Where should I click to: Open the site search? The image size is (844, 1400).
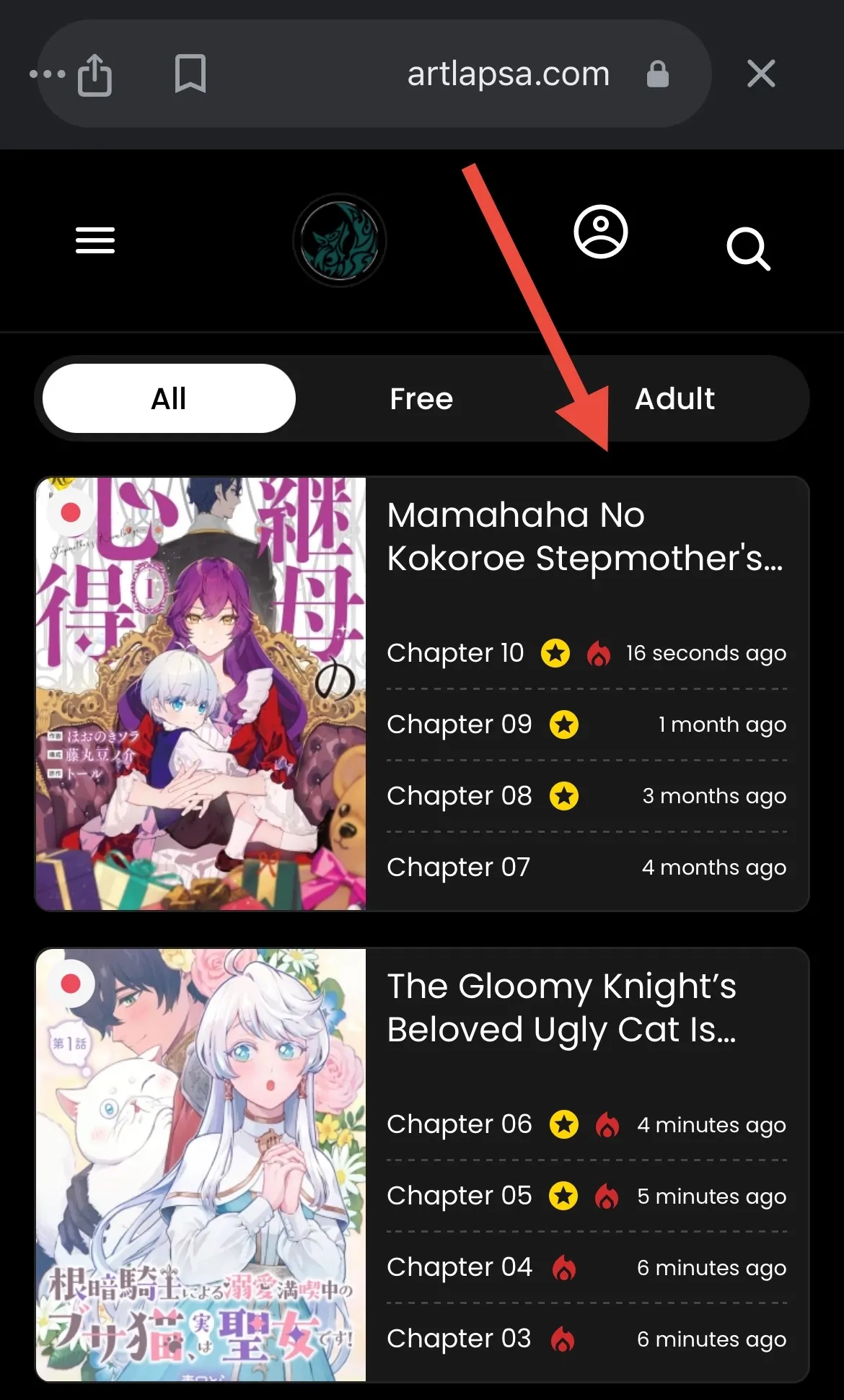point(748,249)
